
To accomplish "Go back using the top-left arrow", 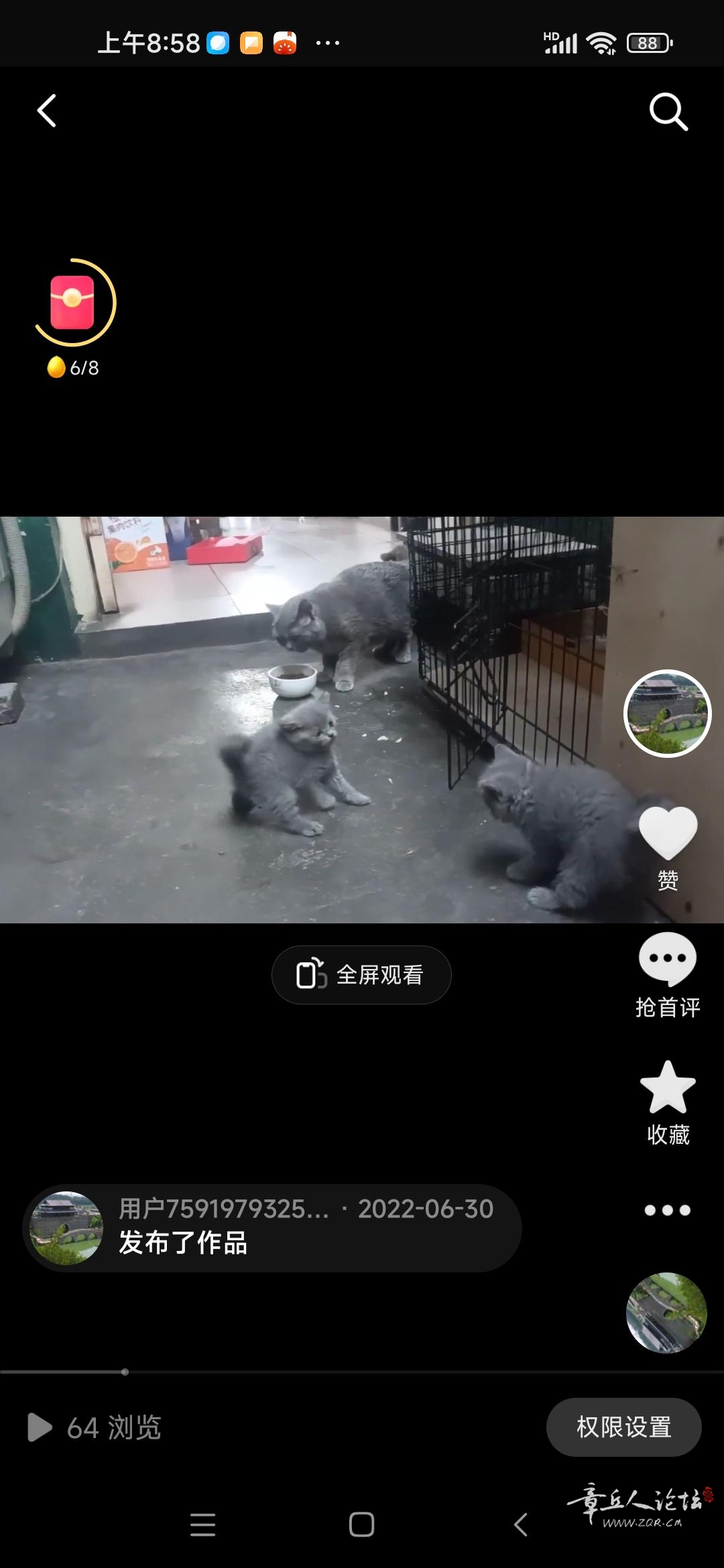I will [46, 111].
